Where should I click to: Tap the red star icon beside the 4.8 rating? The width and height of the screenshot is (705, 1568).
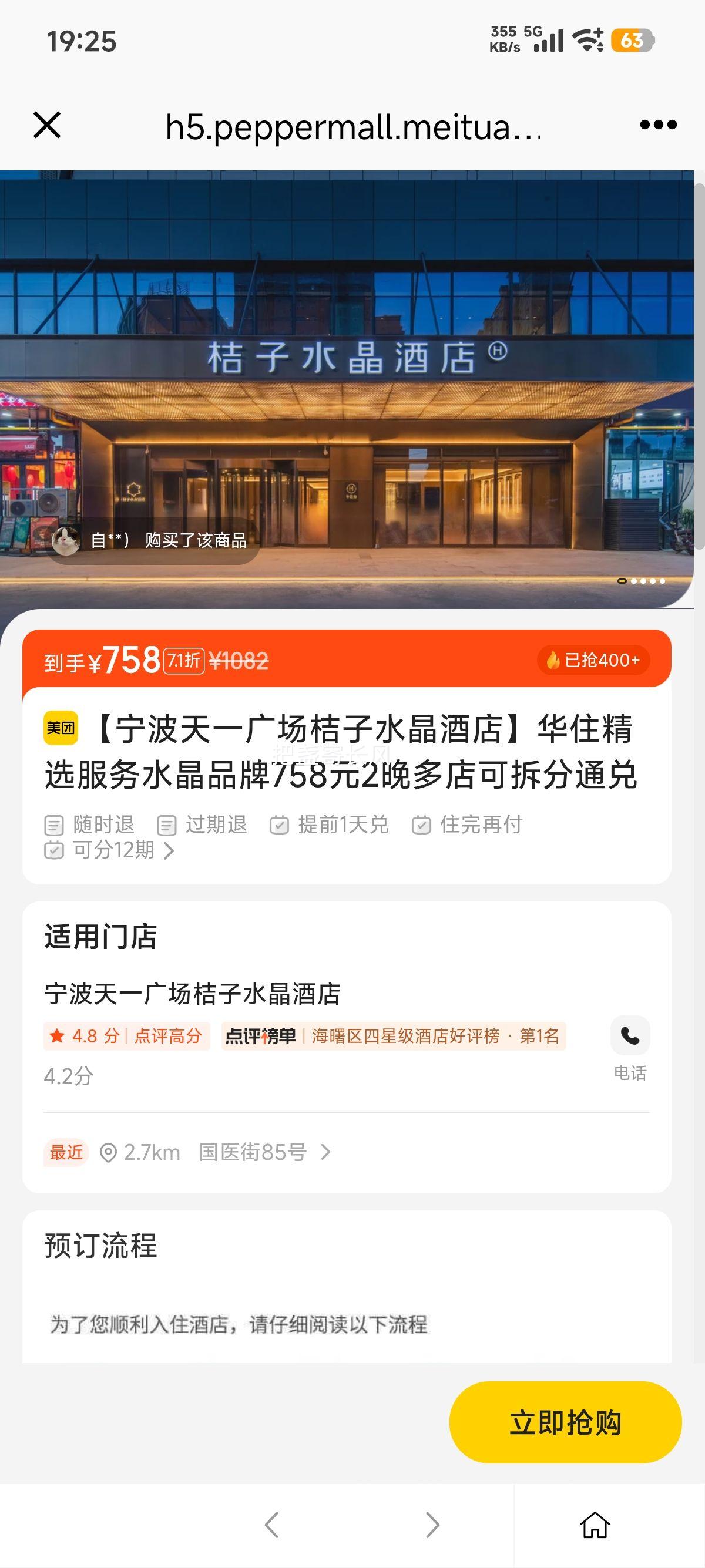tap(57, 1036)
